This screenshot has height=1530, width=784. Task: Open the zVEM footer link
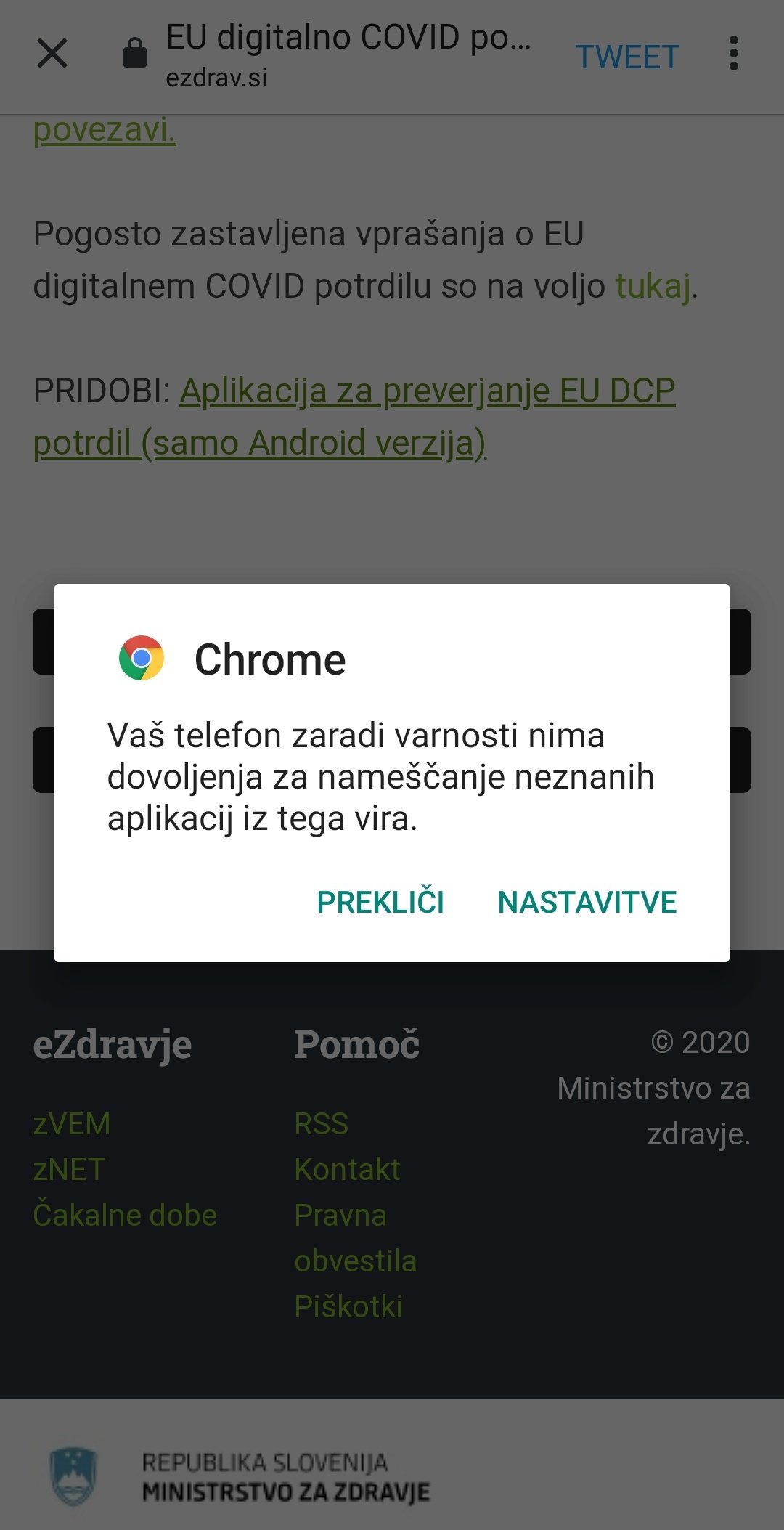pos(72,1124)
